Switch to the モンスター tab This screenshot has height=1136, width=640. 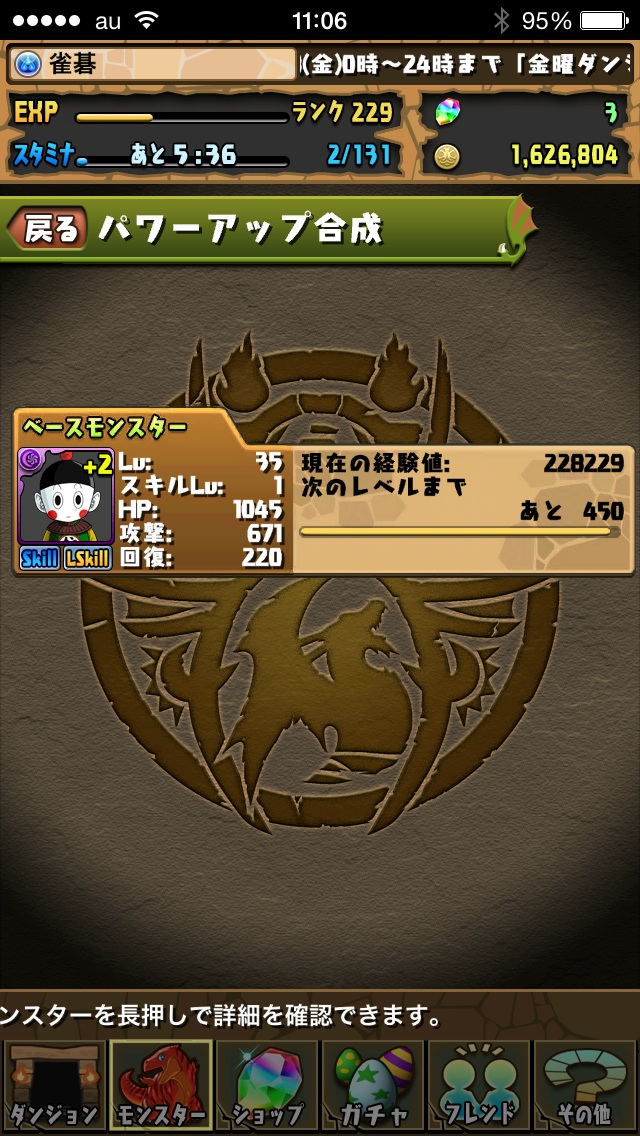(160, 1086)
